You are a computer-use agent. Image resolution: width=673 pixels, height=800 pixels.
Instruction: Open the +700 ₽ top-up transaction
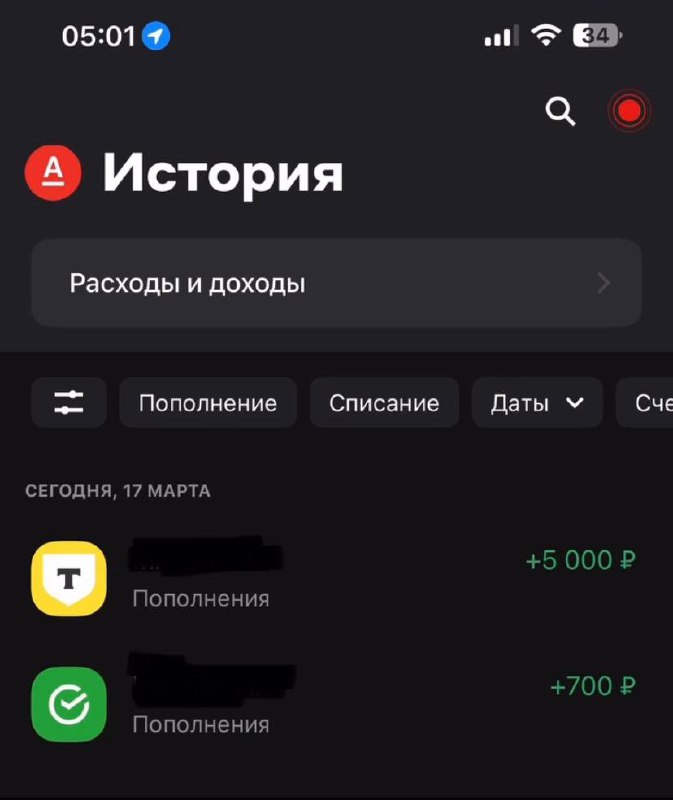coord(336,704)
